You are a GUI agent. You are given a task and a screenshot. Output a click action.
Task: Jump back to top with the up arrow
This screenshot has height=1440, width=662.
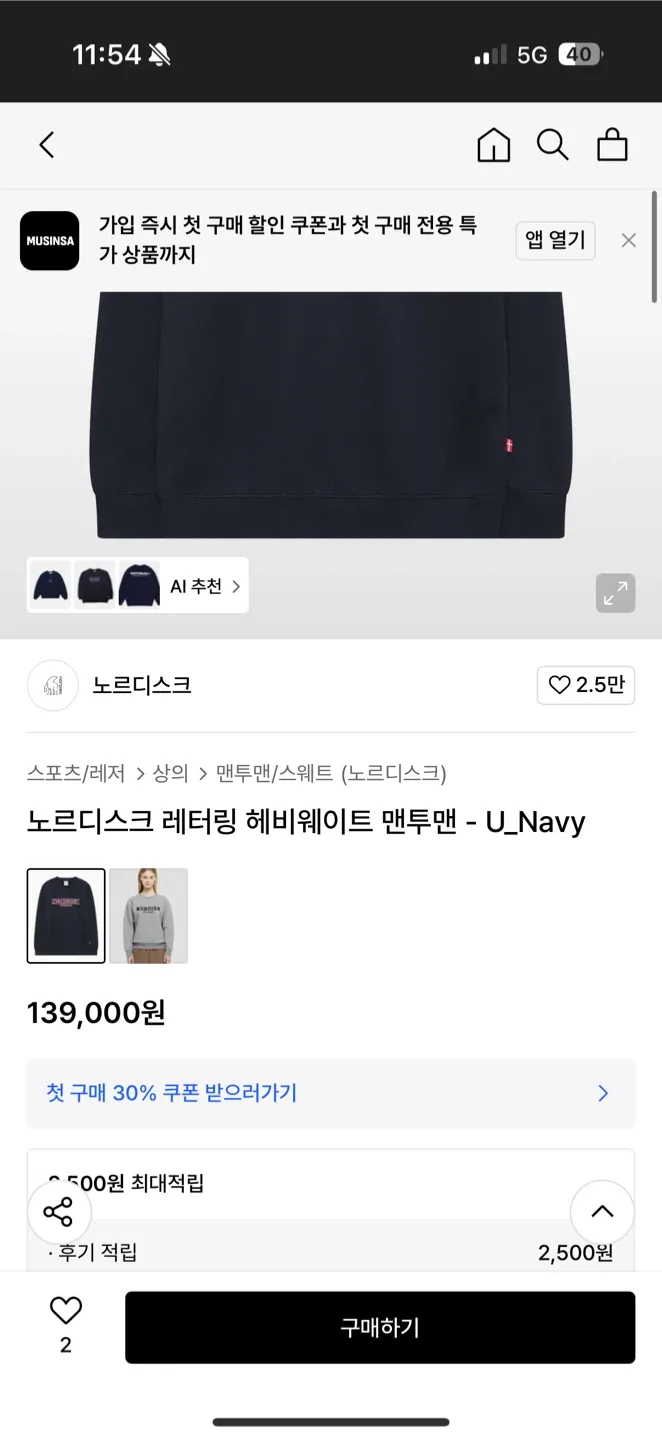[x=602, y=1212]
